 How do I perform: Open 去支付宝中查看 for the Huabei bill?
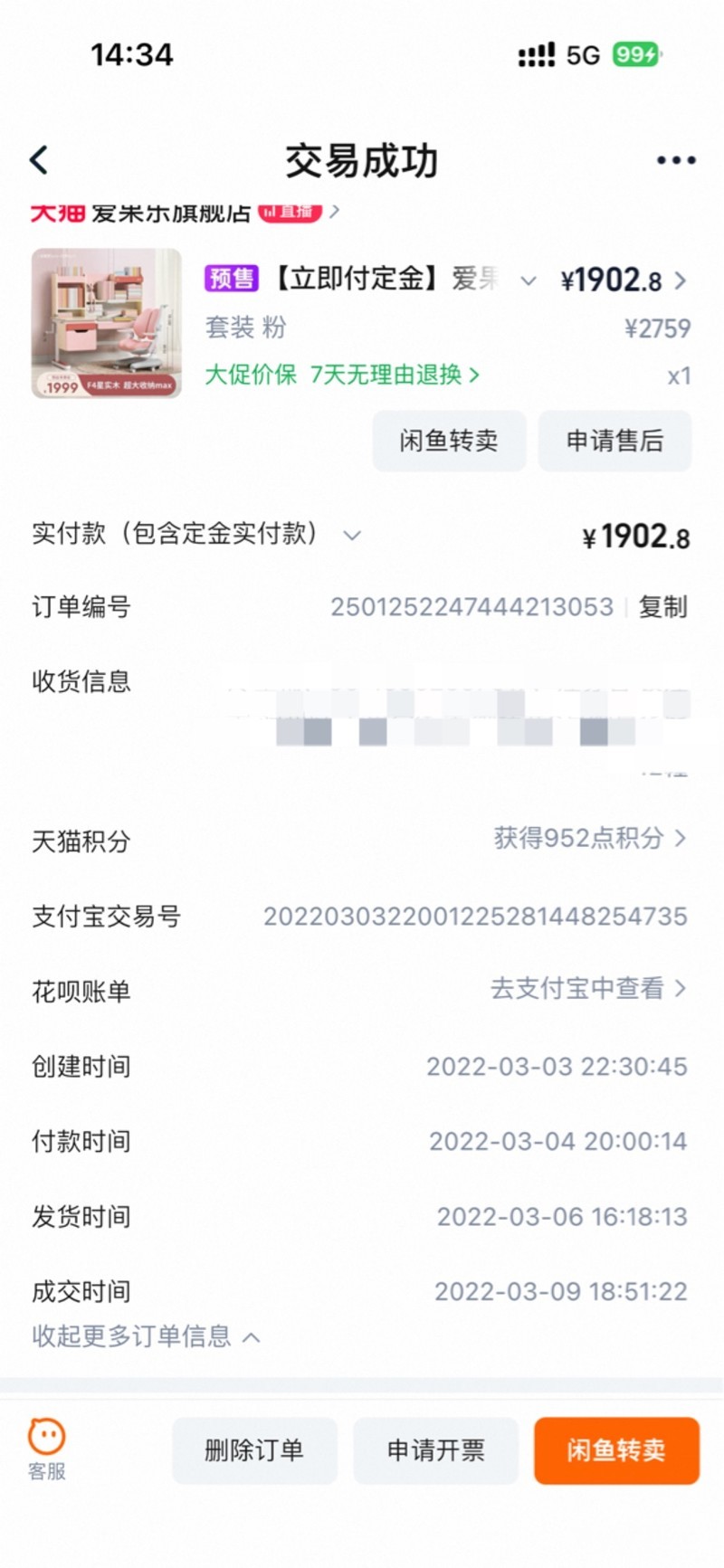588,989
